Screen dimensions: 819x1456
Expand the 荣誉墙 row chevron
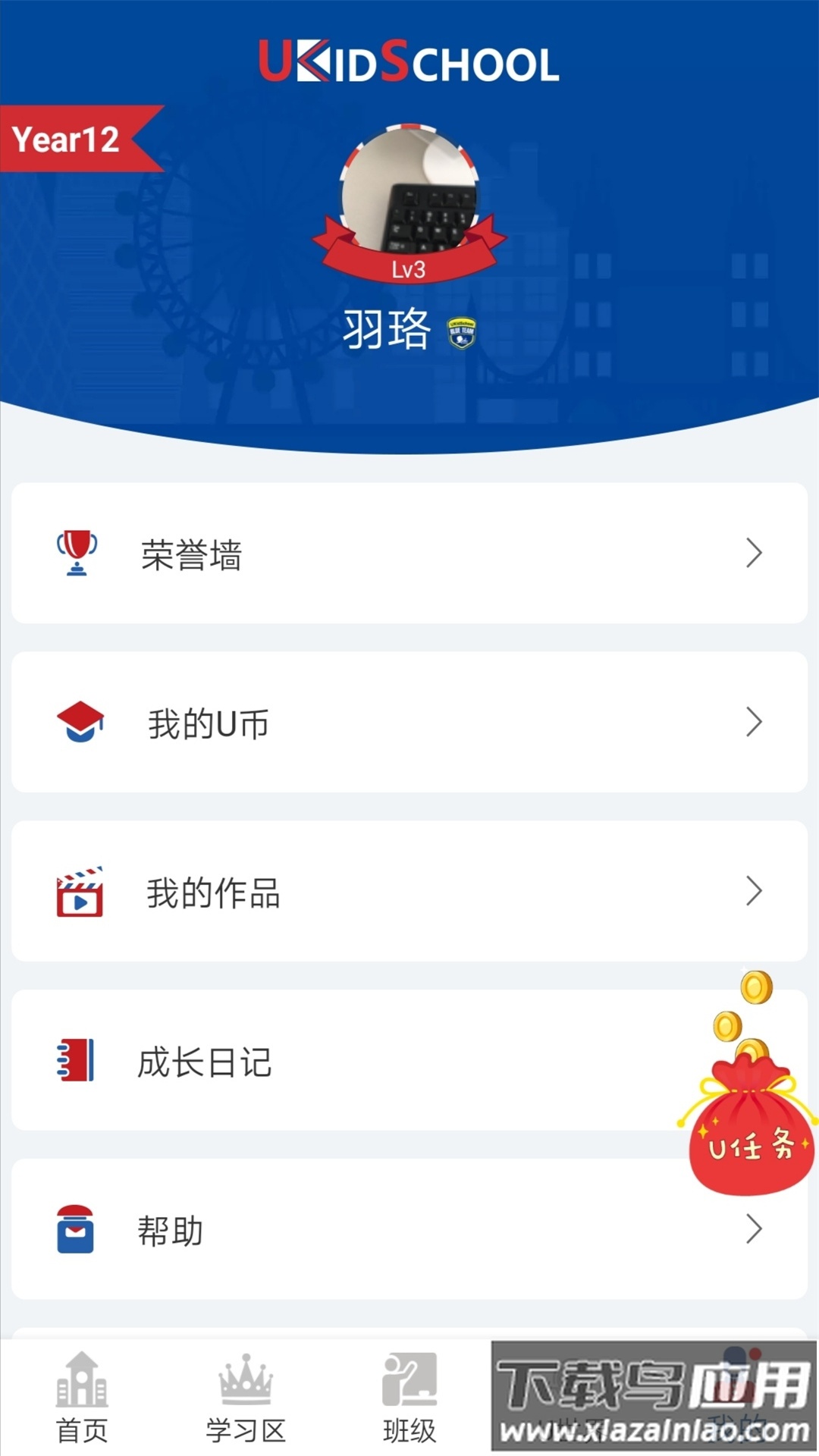pyautogui.click(x=753, y=554)
